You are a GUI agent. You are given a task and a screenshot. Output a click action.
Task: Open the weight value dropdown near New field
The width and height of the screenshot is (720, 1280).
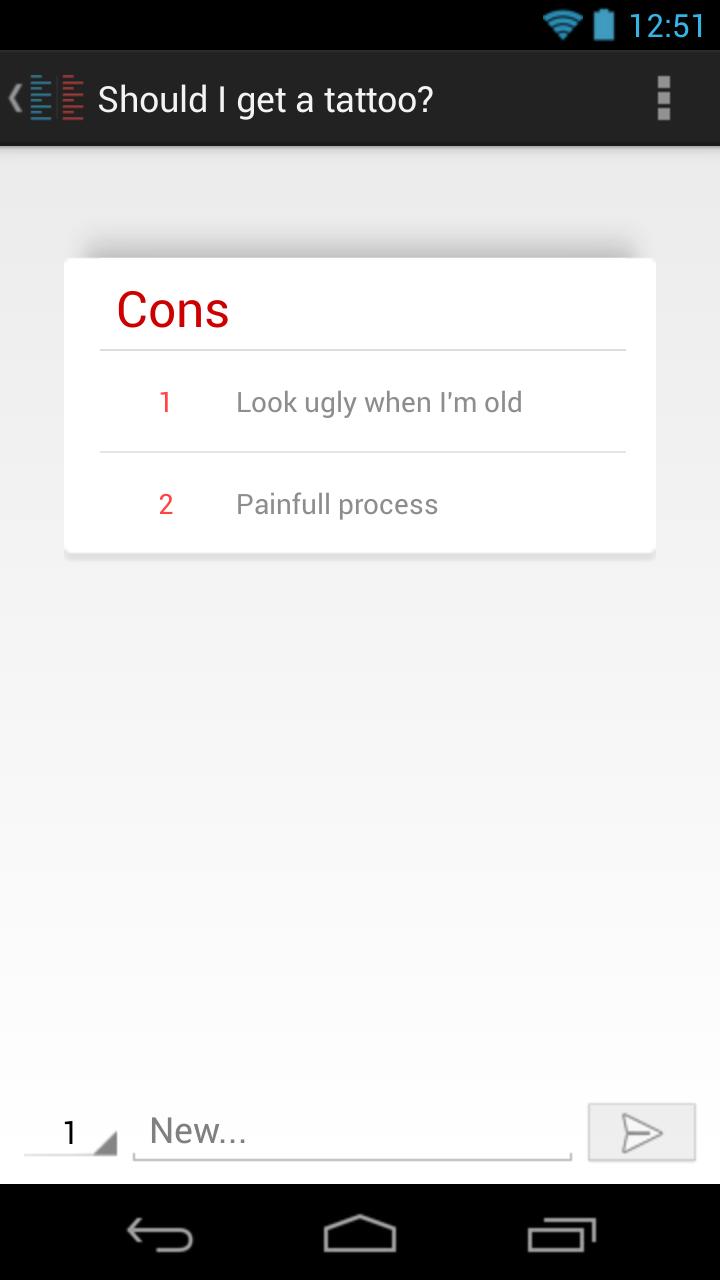70,1131
